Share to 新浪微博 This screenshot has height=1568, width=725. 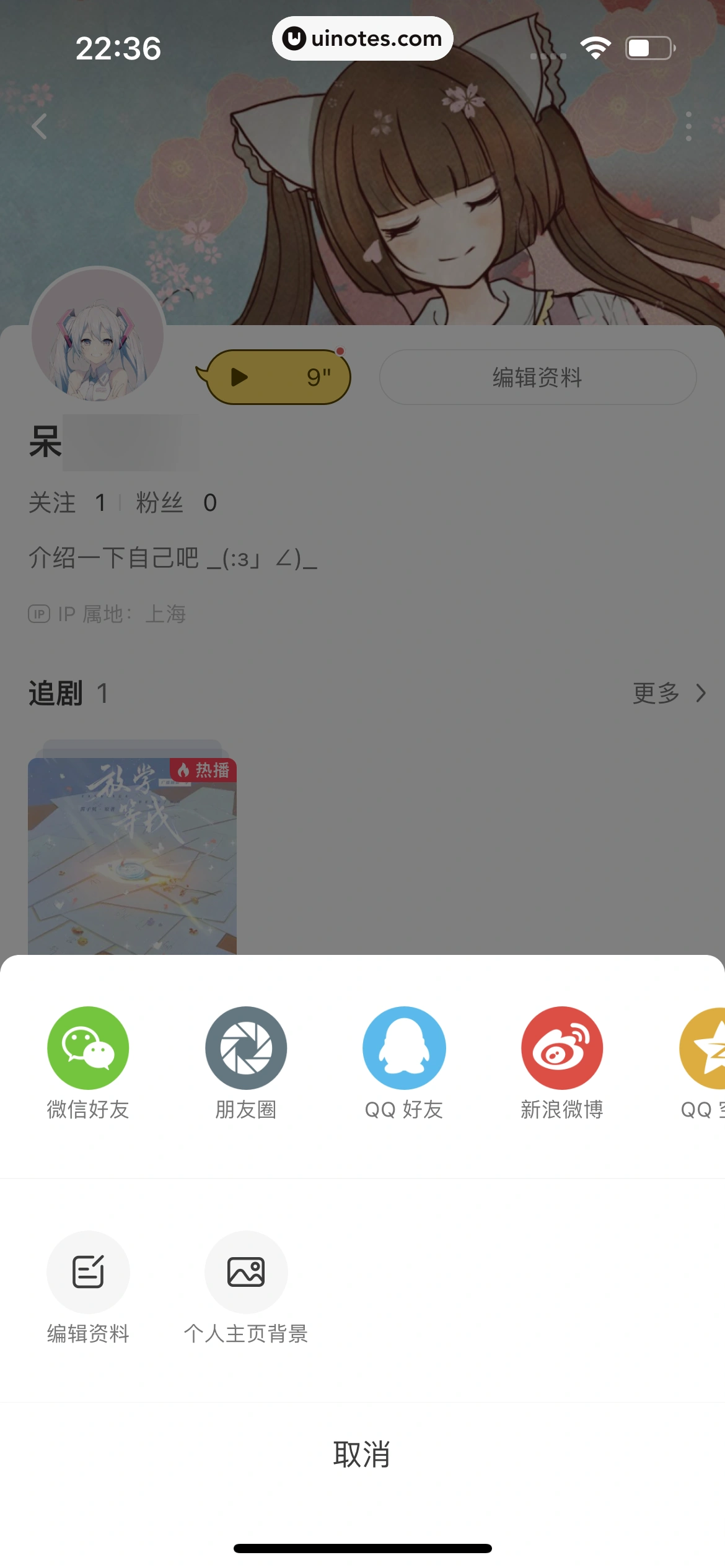(561, 1047)
